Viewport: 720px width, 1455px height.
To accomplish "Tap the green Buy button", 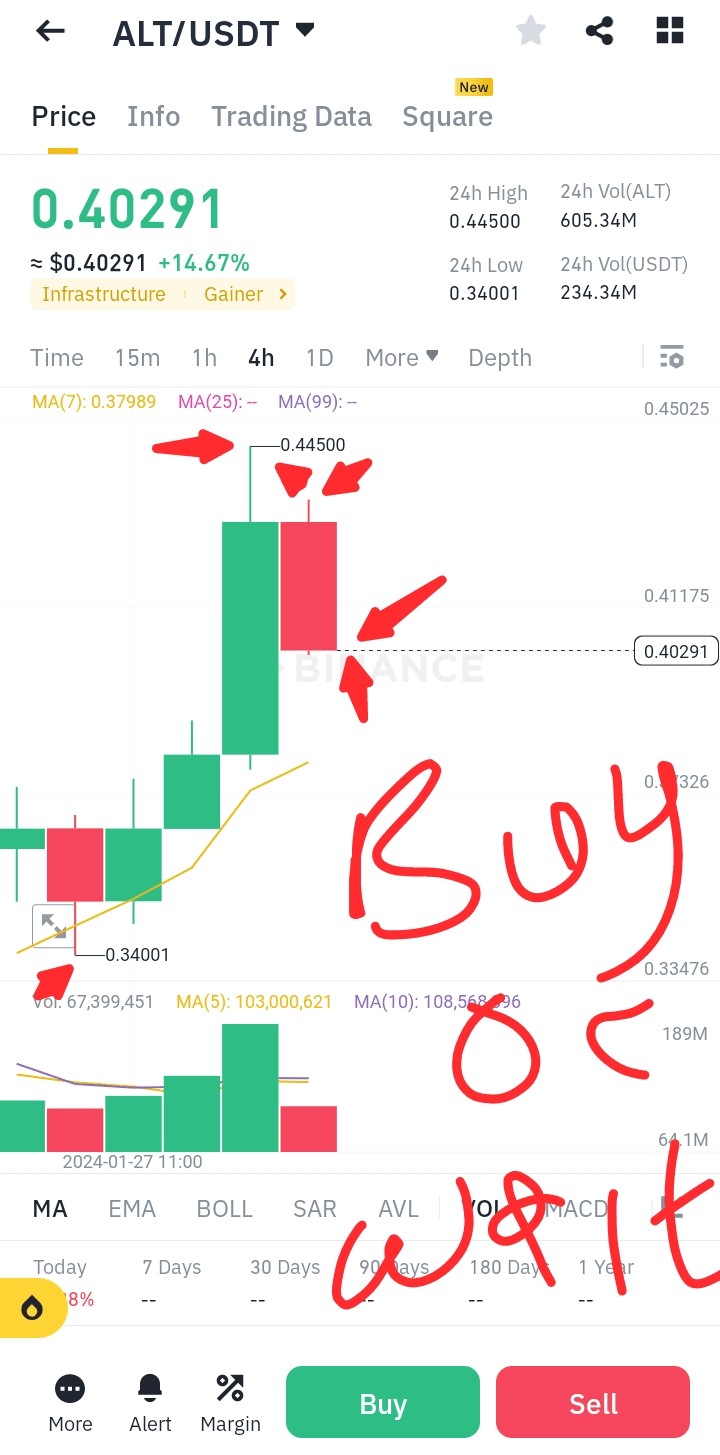I will pos(383,1404).
